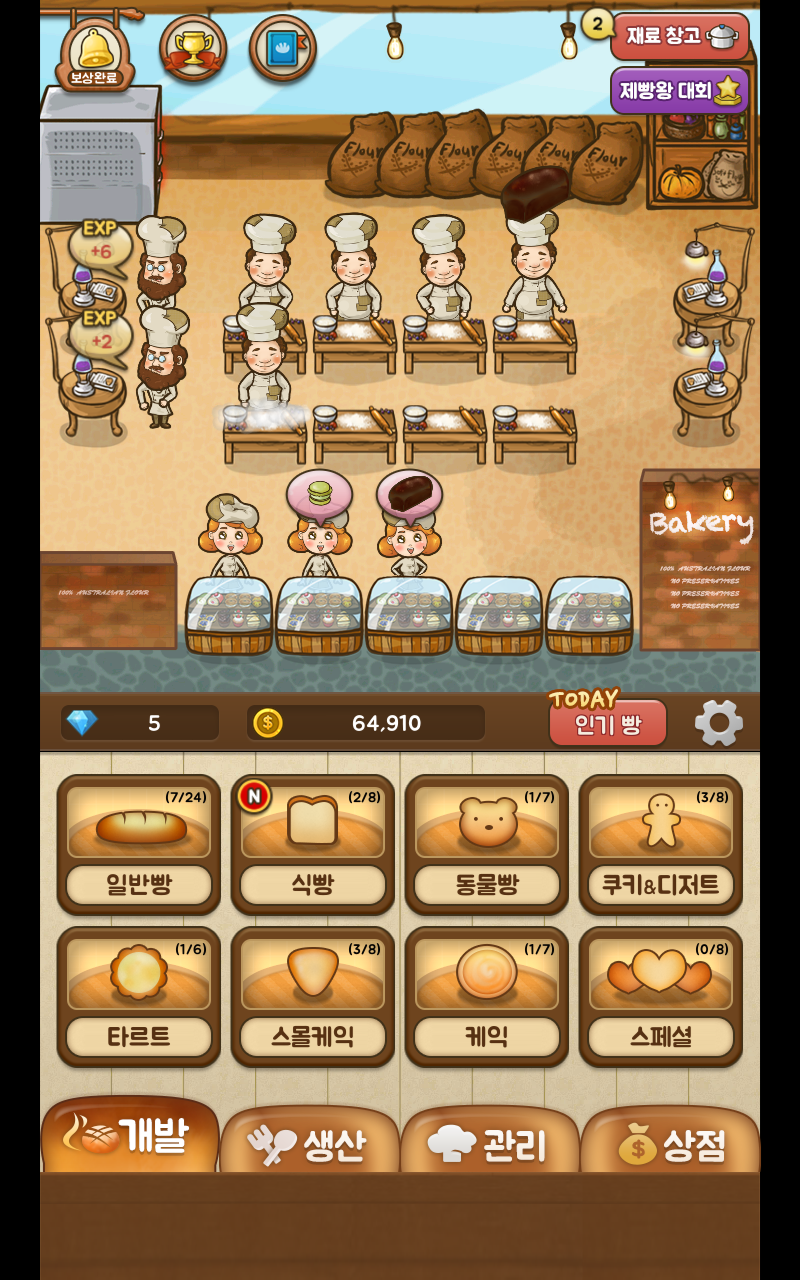800x1280 pixels.
Task: Open 재료 창고 ingredient storage
Action: coord(679,37)
